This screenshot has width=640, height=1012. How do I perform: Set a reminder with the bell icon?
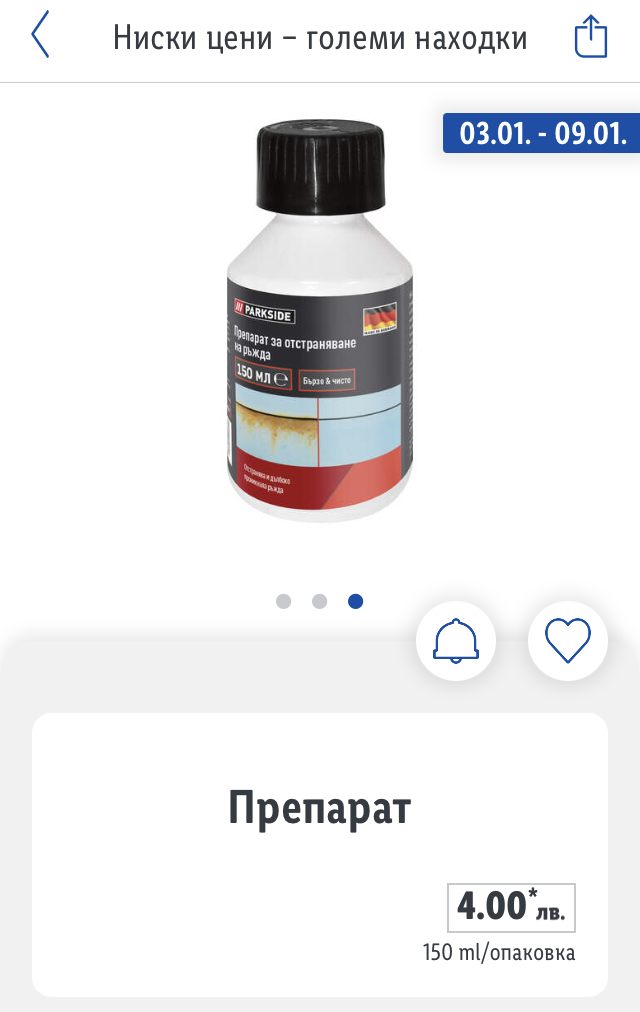pos(456,640)
